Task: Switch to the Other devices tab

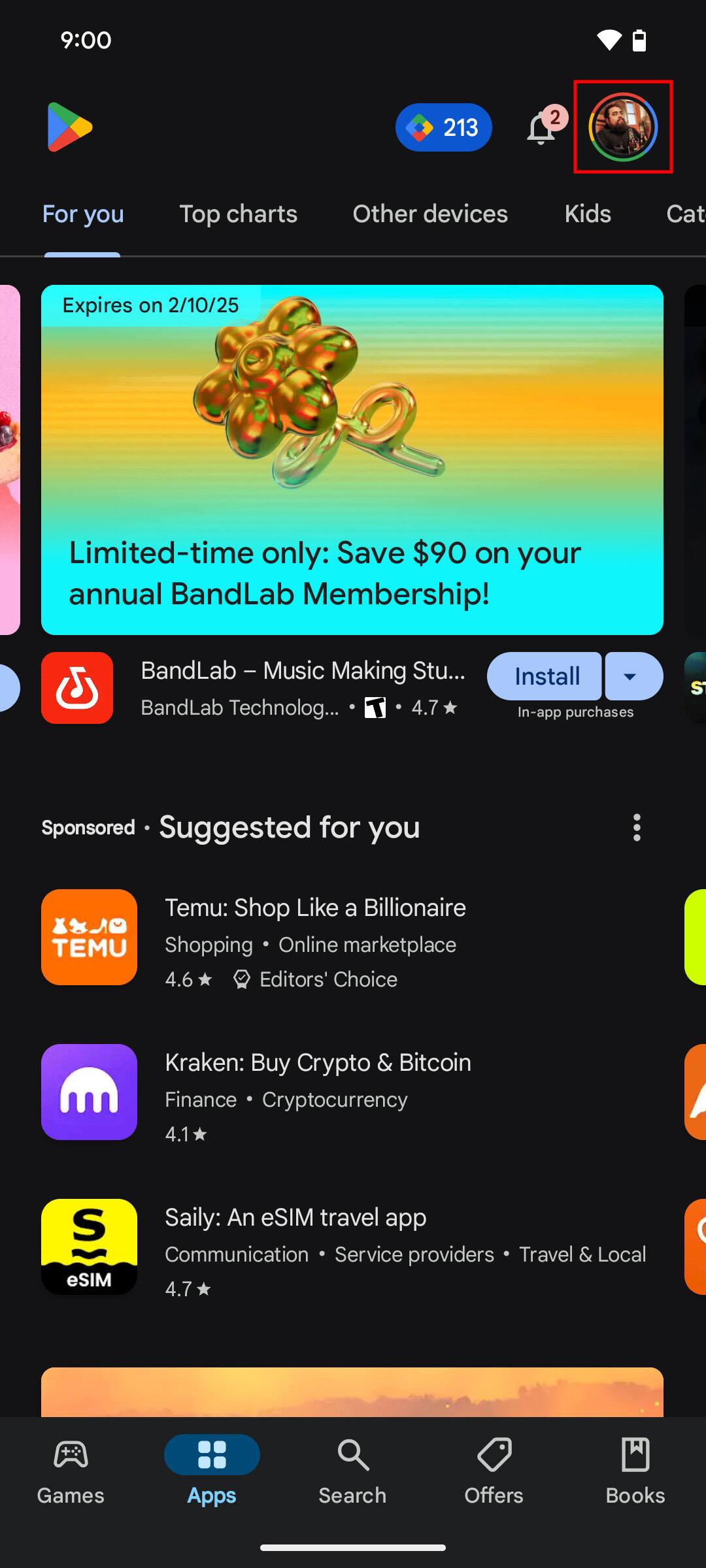Action: (430, 214)
